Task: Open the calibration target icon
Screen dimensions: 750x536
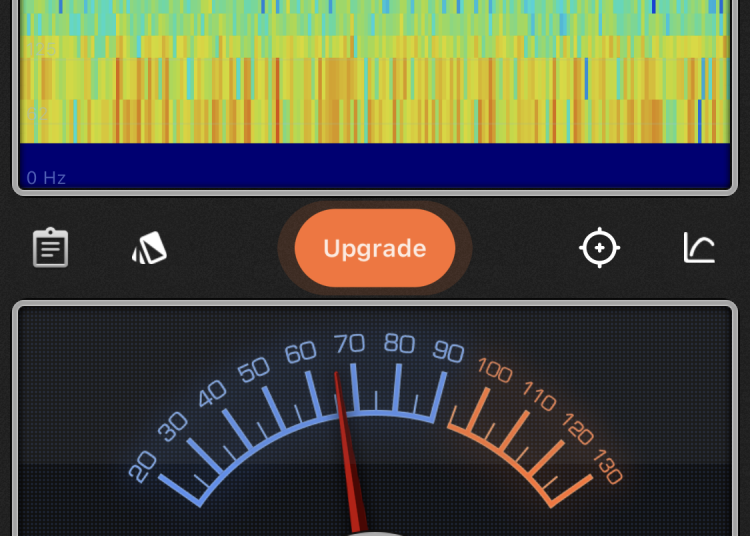Action: tap(600, 248)
